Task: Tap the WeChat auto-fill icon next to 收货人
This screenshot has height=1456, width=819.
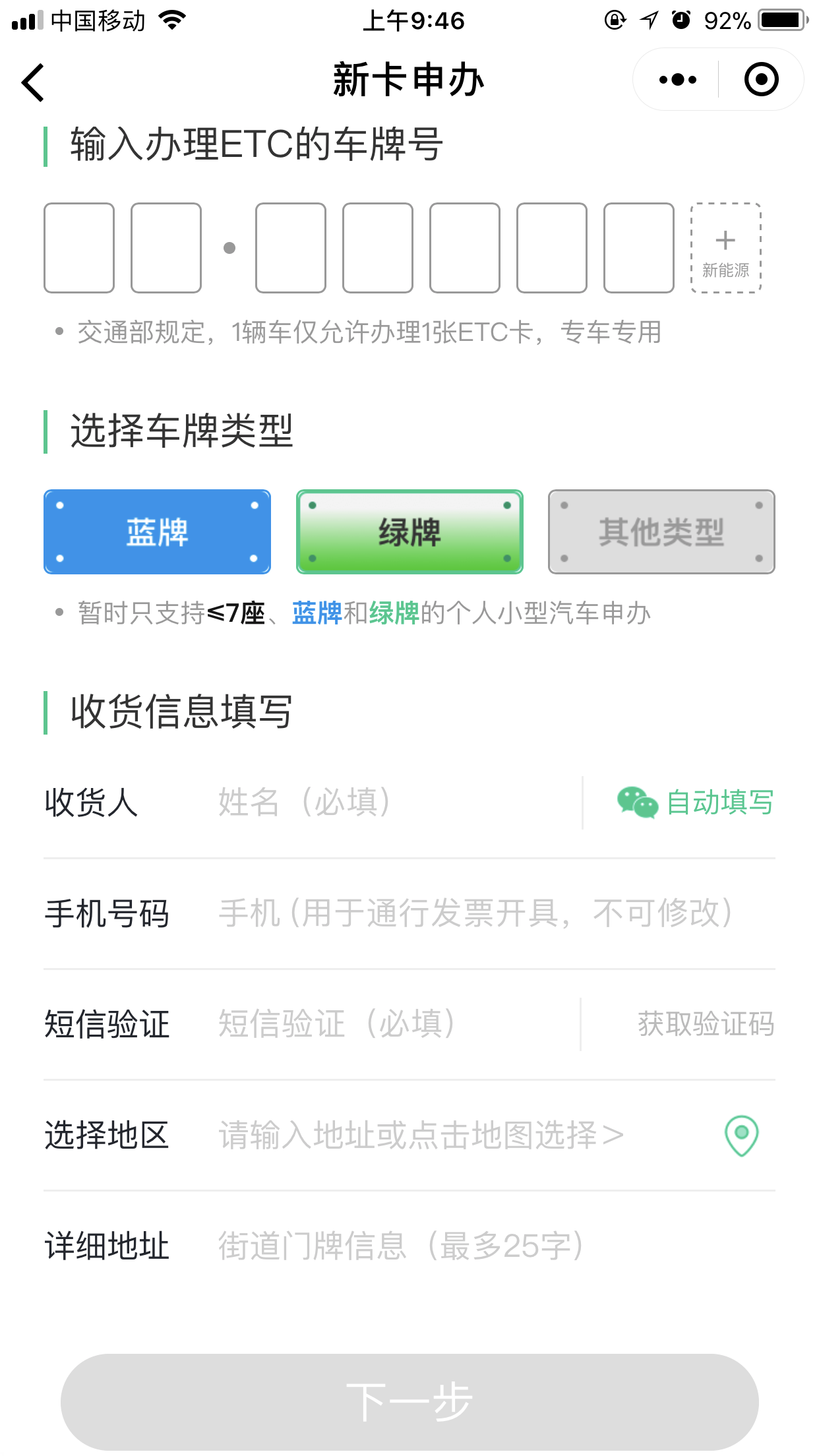Action: pos(638,803)
